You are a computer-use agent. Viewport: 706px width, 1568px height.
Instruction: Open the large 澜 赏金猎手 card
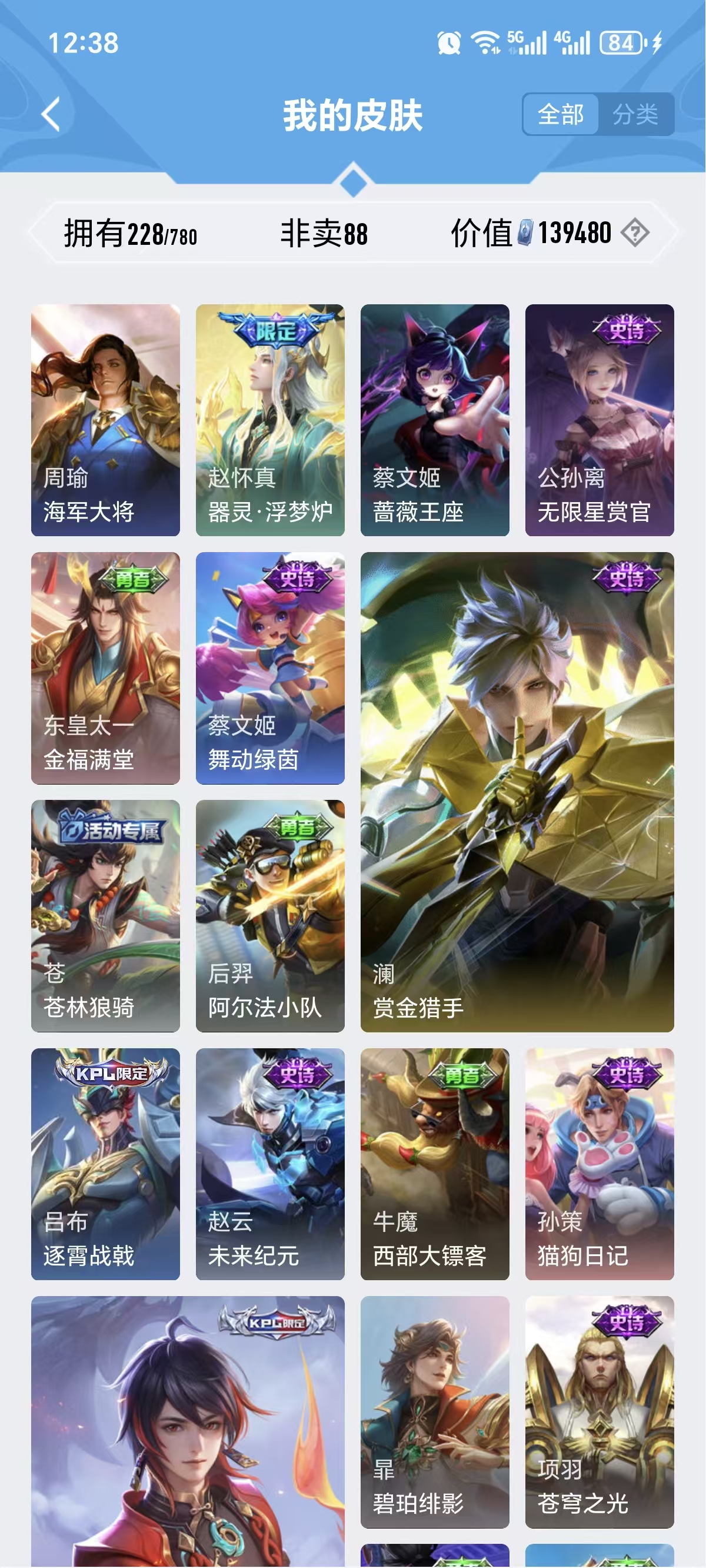pos(517,791)
